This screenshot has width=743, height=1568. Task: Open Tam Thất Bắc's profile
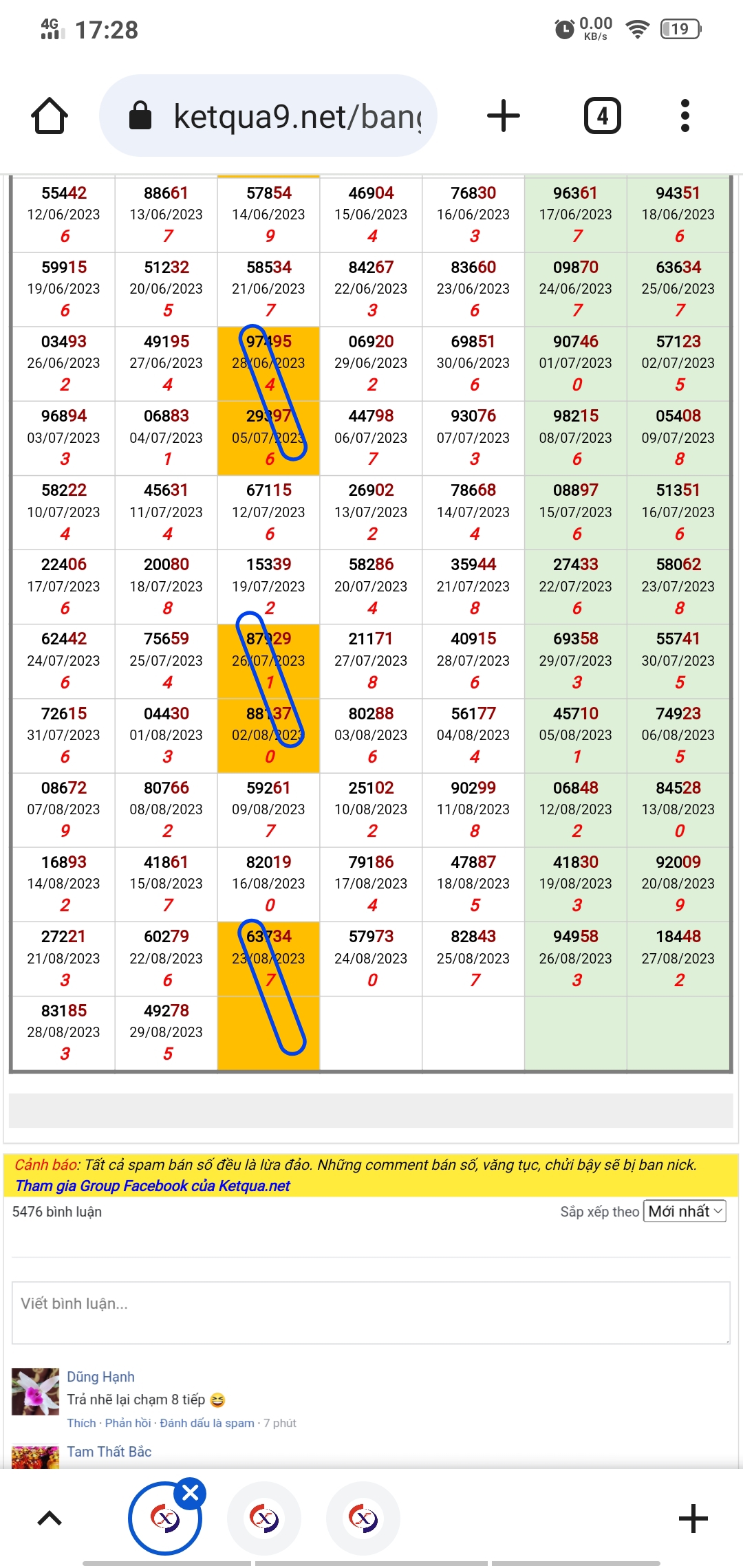(109, 1451)
